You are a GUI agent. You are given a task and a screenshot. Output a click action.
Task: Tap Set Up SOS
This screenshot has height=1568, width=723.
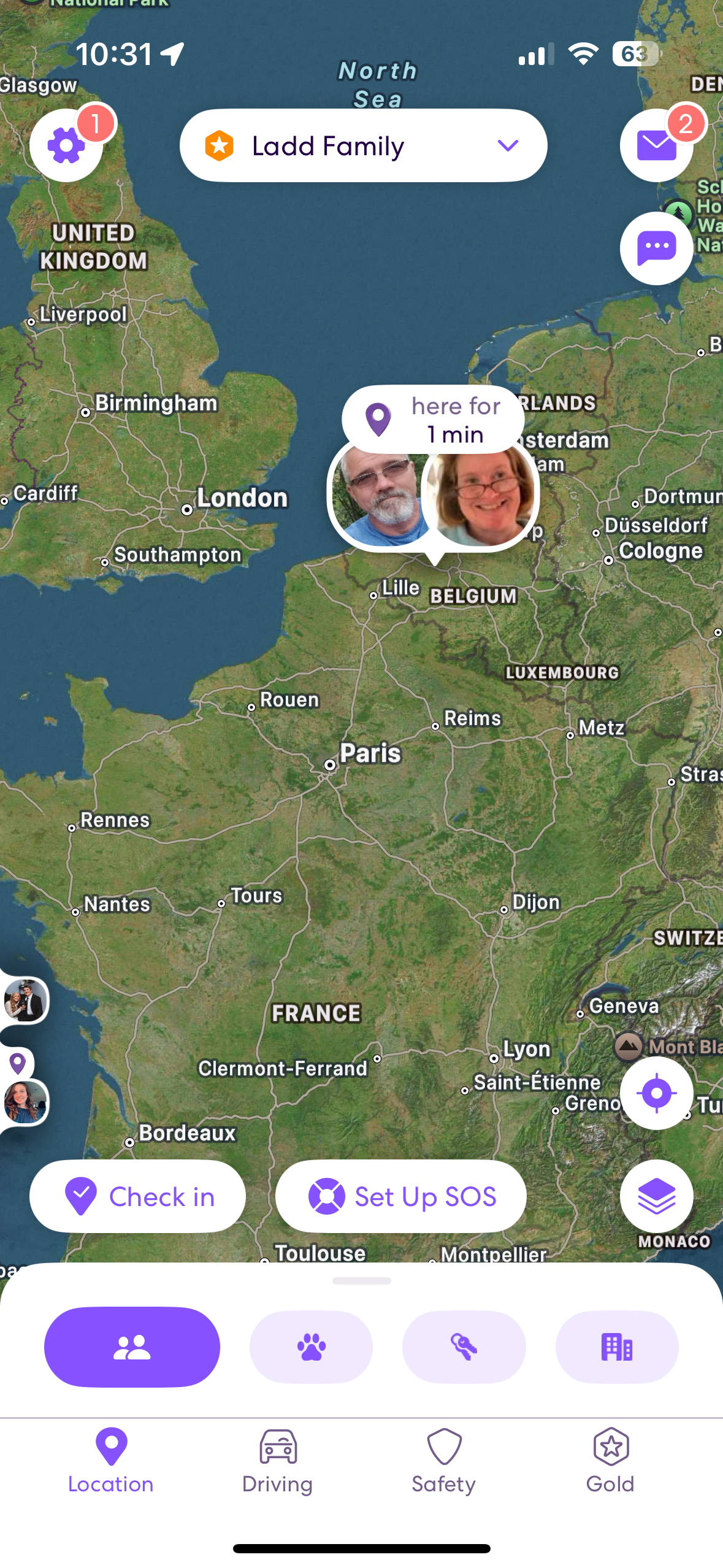[400, 1196]
